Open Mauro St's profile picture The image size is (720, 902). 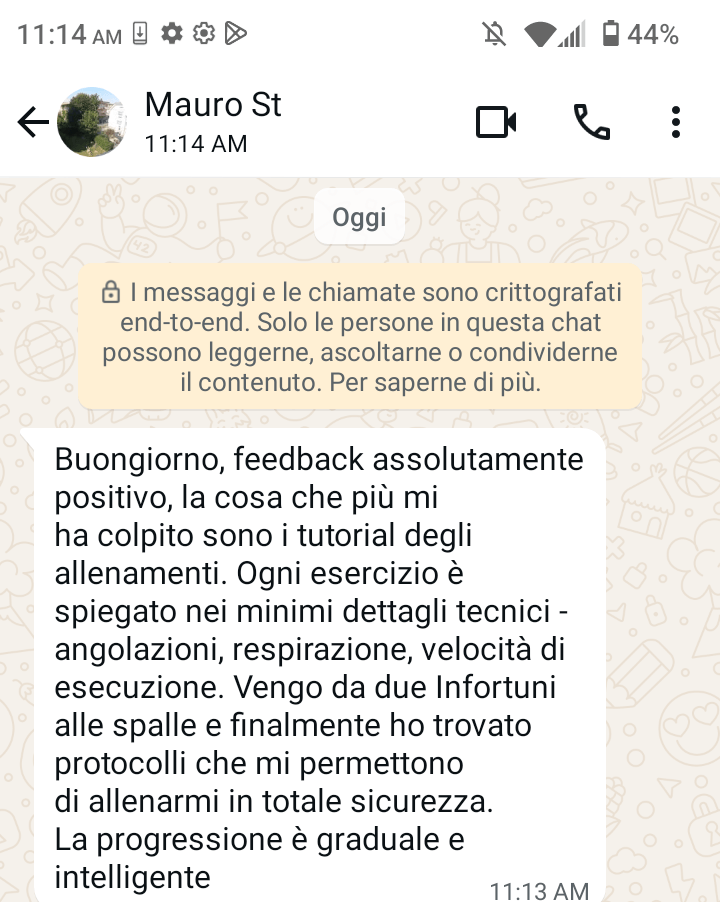coord(92,122)
